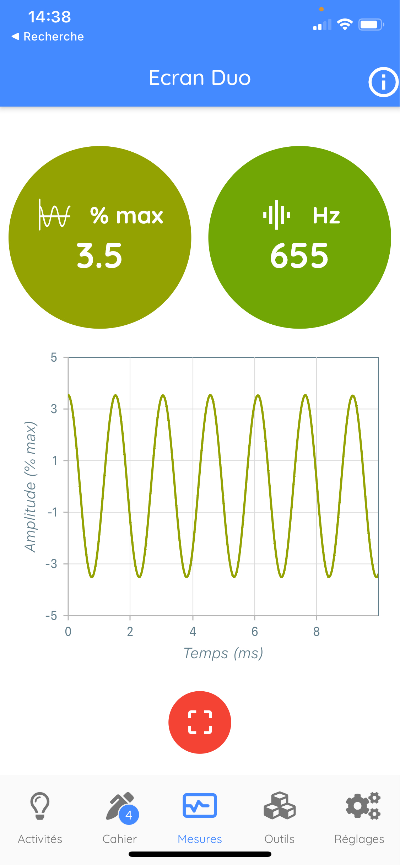Go to the Outils tab
The image size is (400, 865).
coord(279,818)
